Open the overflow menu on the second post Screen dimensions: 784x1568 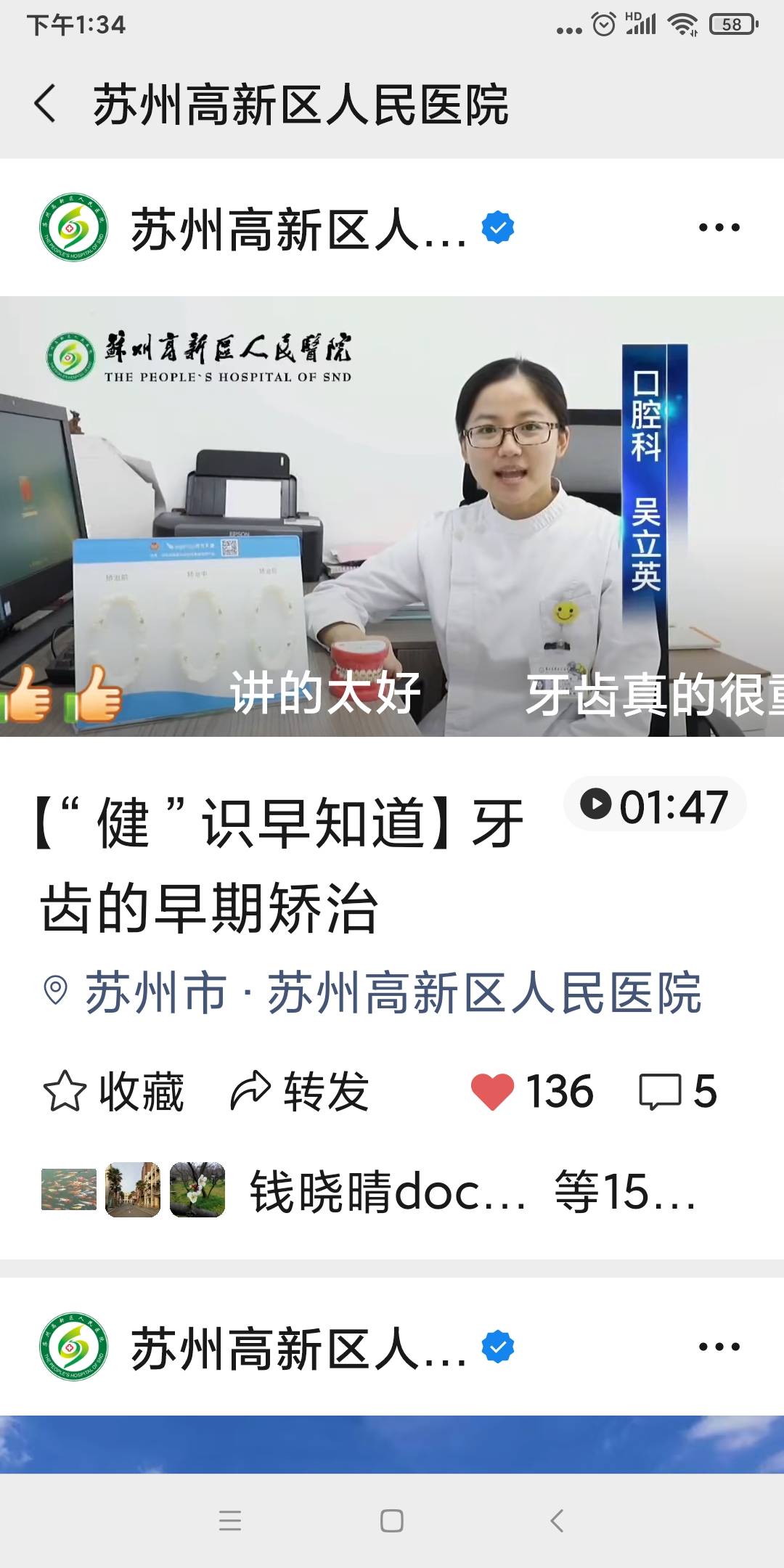(719, 1347)
